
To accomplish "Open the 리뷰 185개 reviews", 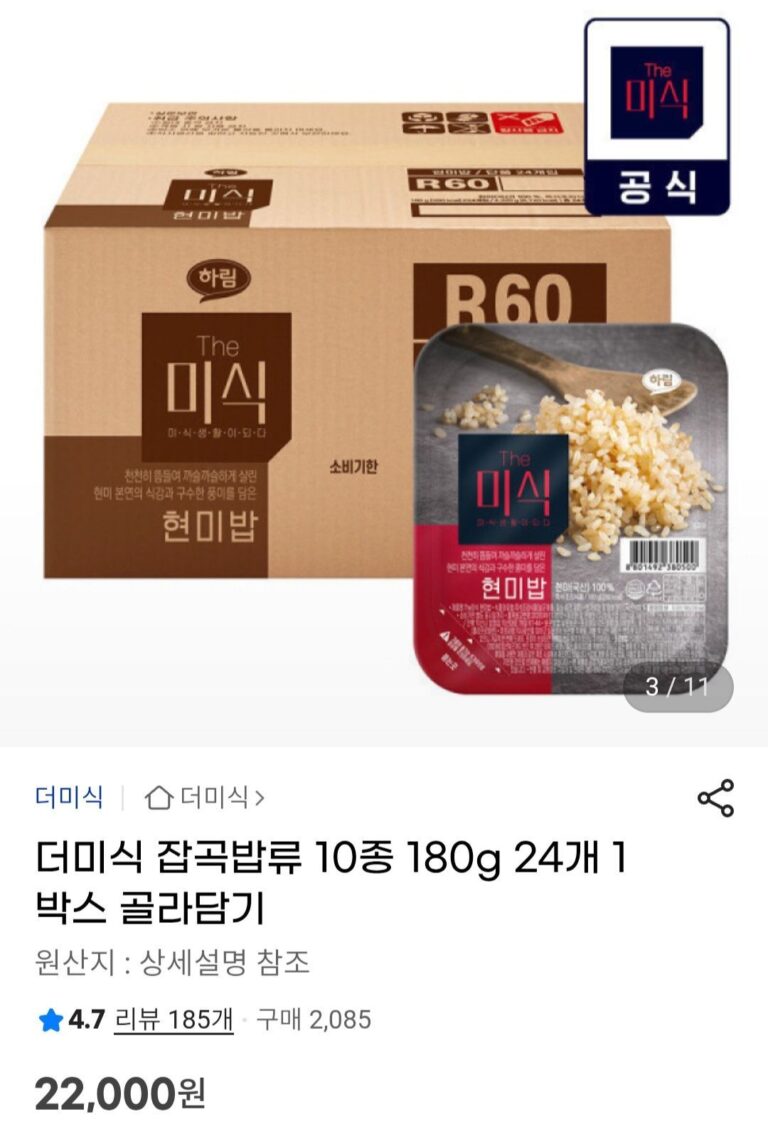I will [174, 1019].
